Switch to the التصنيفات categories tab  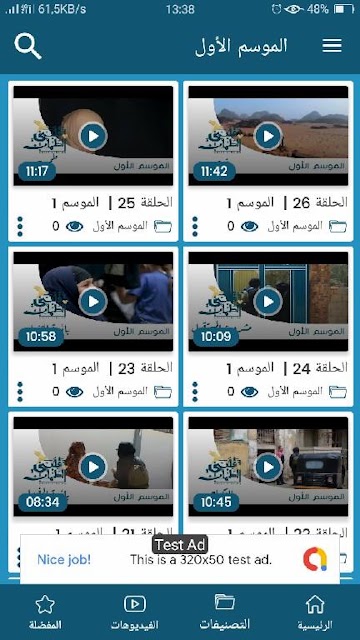coord(225,613)
